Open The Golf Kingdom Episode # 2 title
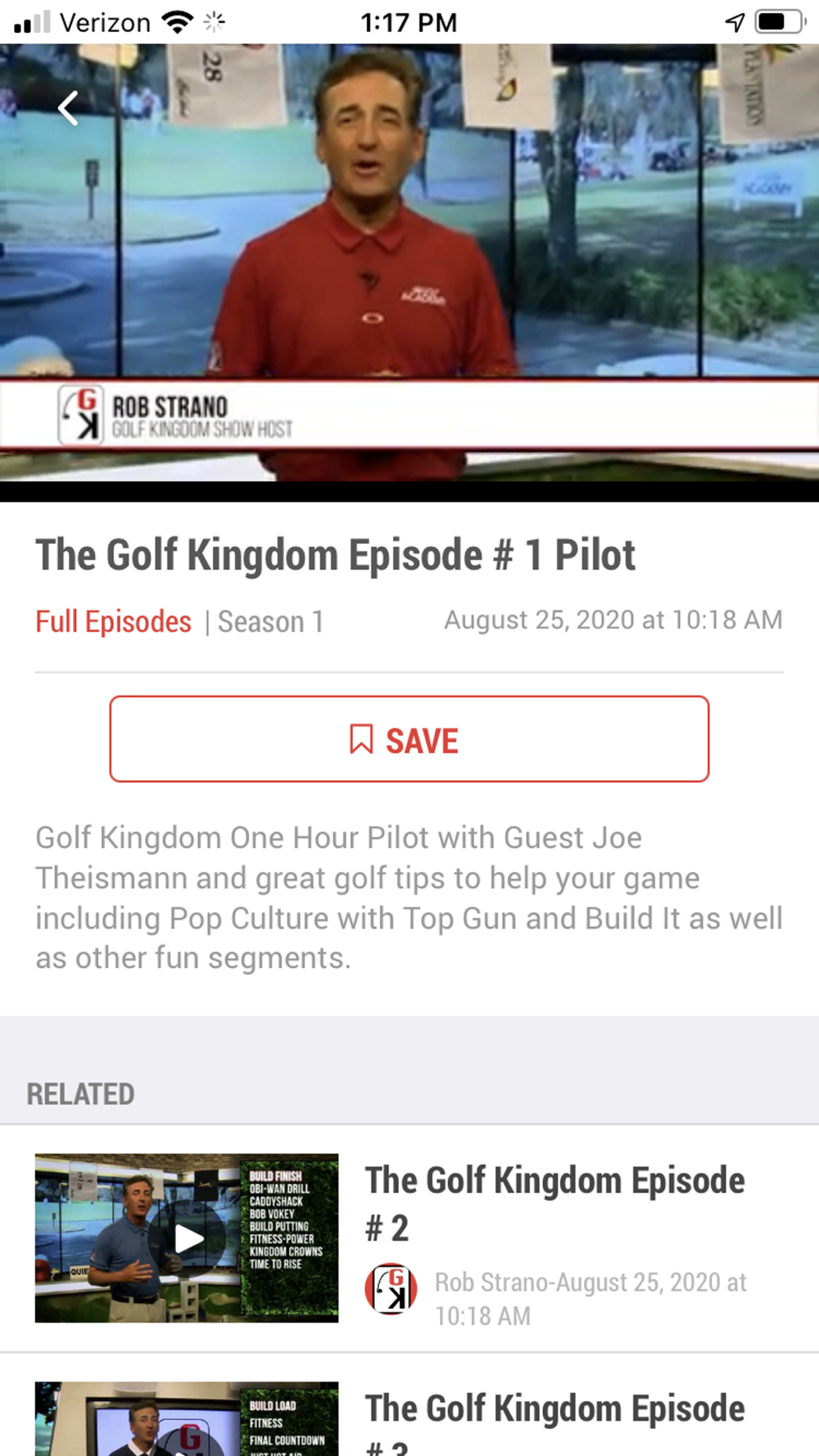The height and width of the screenshot is (1456, 819). tap(554, 1203)
